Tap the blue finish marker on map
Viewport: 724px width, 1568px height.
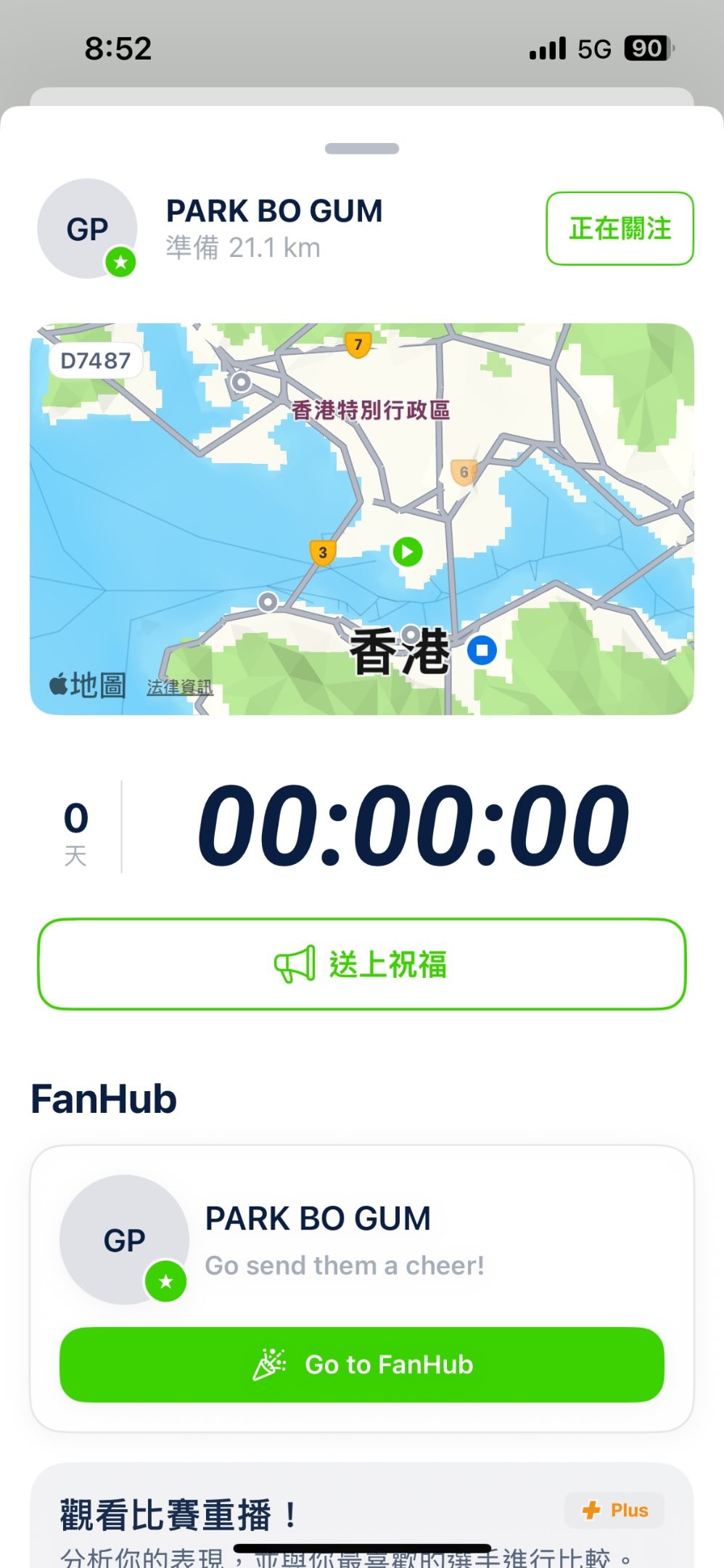pos(482,650)
